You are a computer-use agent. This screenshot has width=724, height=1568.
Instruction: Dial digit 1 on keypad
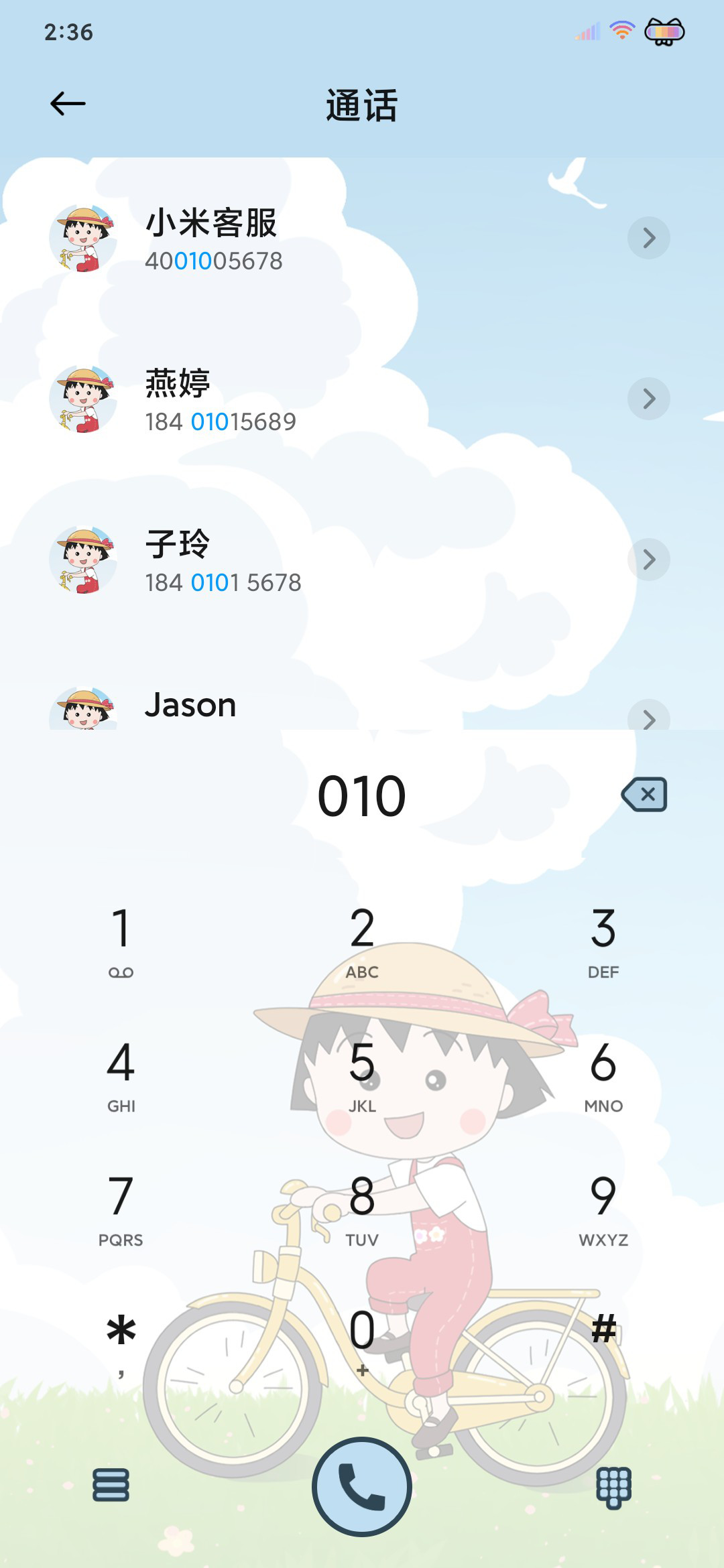pos(121,941)
